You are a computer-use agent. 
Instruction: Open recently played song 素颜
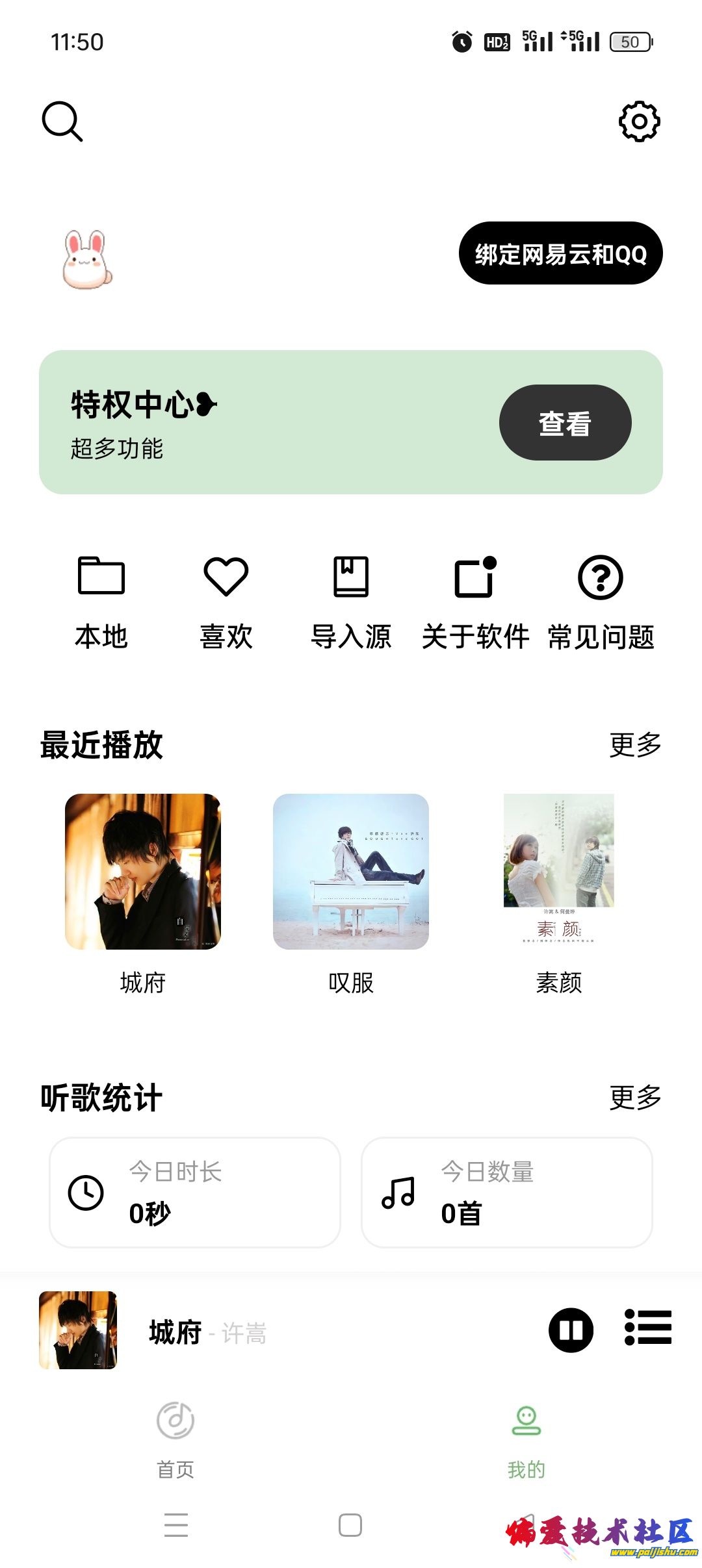pyautogui.click(x=559, y=872)
